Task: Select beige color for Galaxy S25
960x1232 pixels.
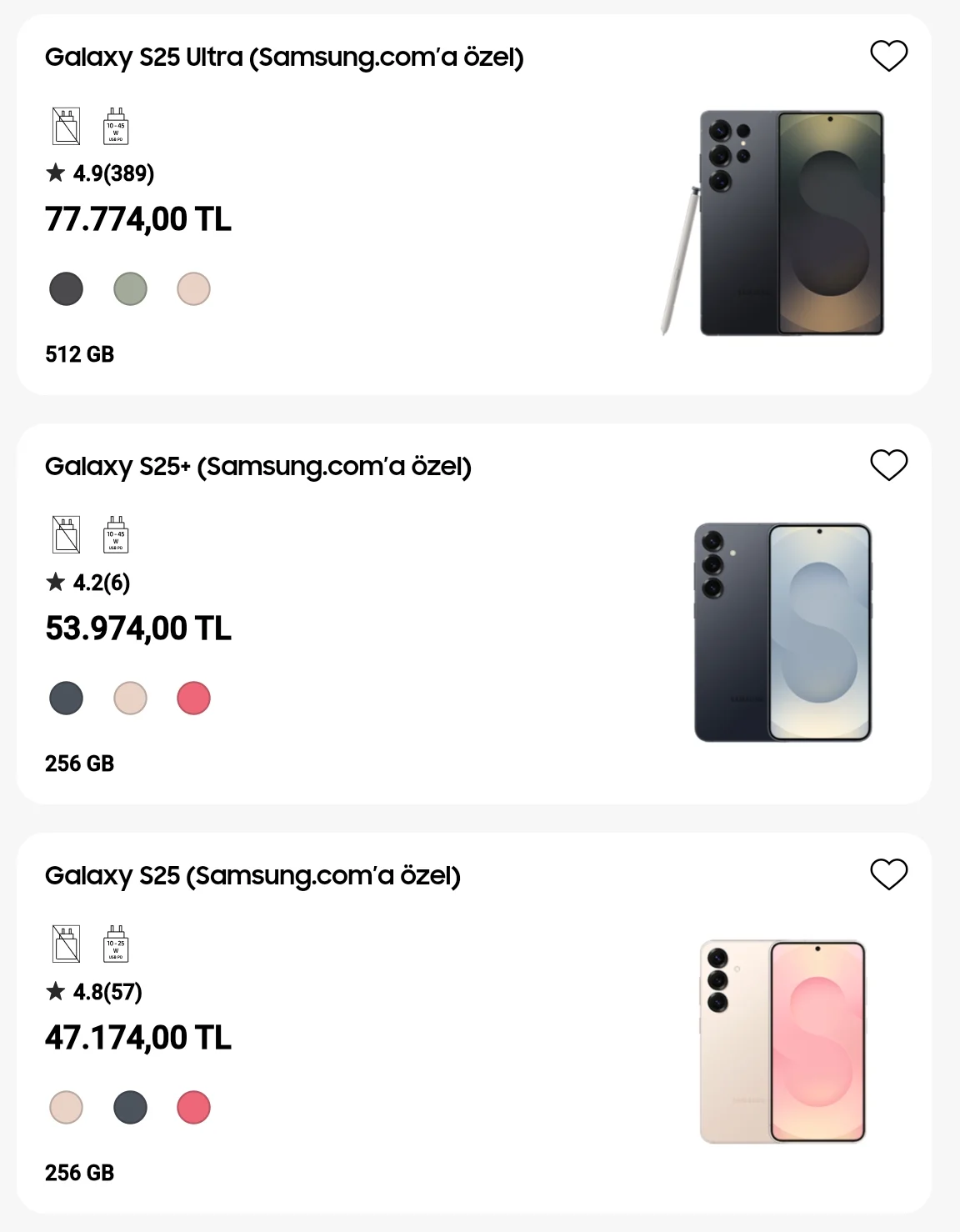Action: tap(67, 1108)
